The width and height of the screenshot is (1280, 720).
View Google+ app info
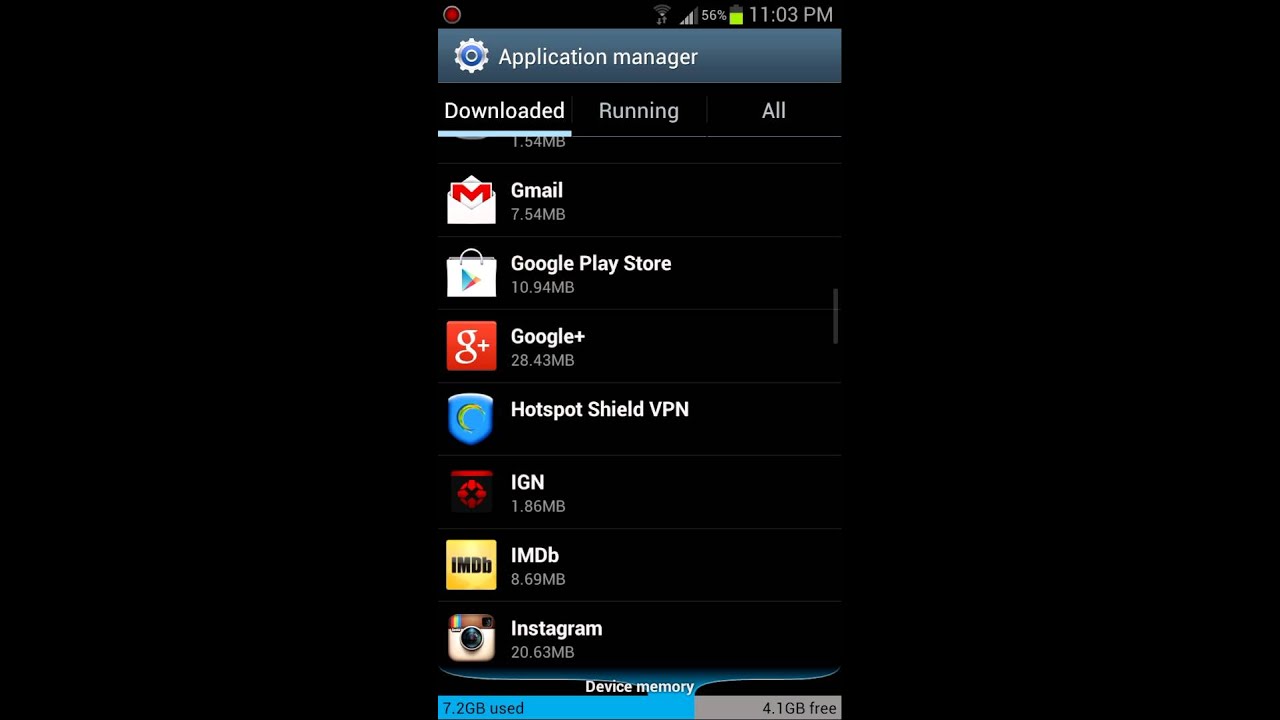tap(639, 346)
